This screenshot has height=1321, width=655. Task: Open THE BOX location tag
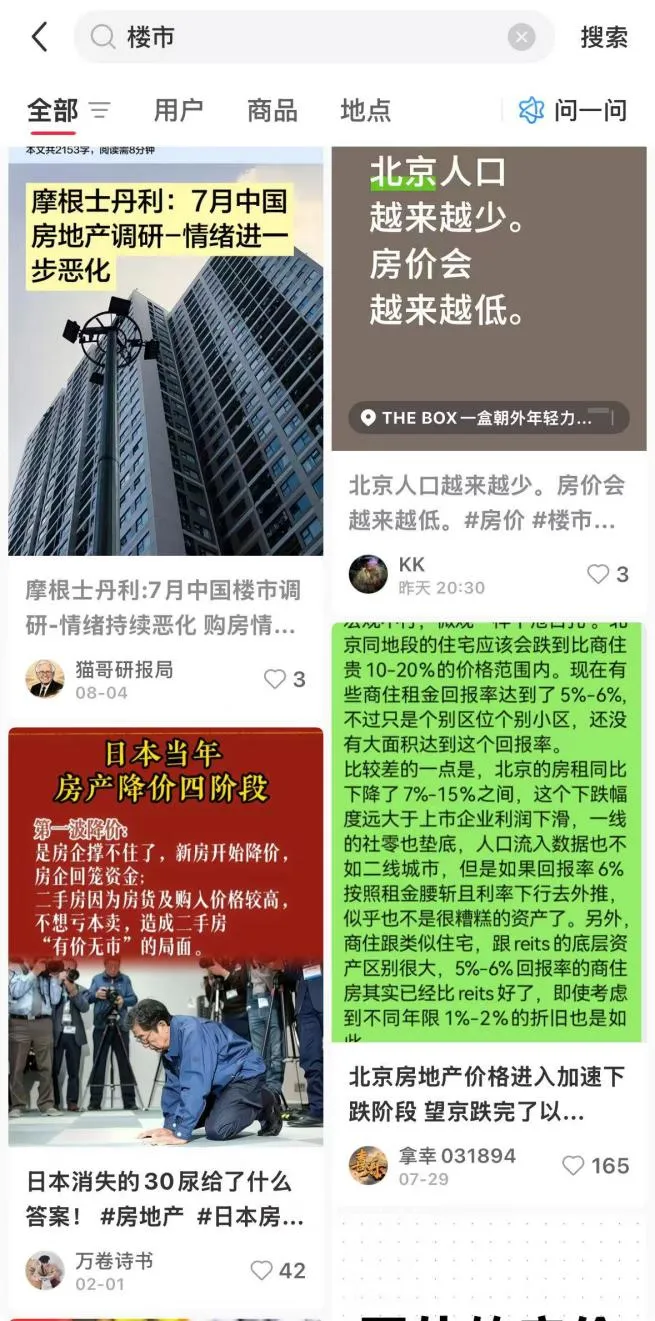(489, 418)
